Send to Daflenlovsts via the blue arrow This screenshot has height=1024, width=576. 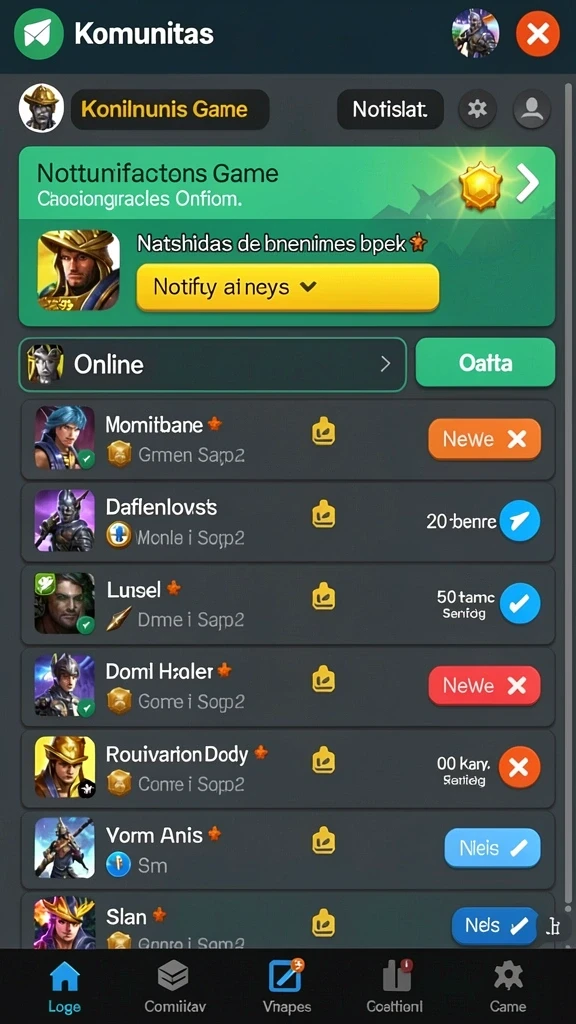click(520, 520)
